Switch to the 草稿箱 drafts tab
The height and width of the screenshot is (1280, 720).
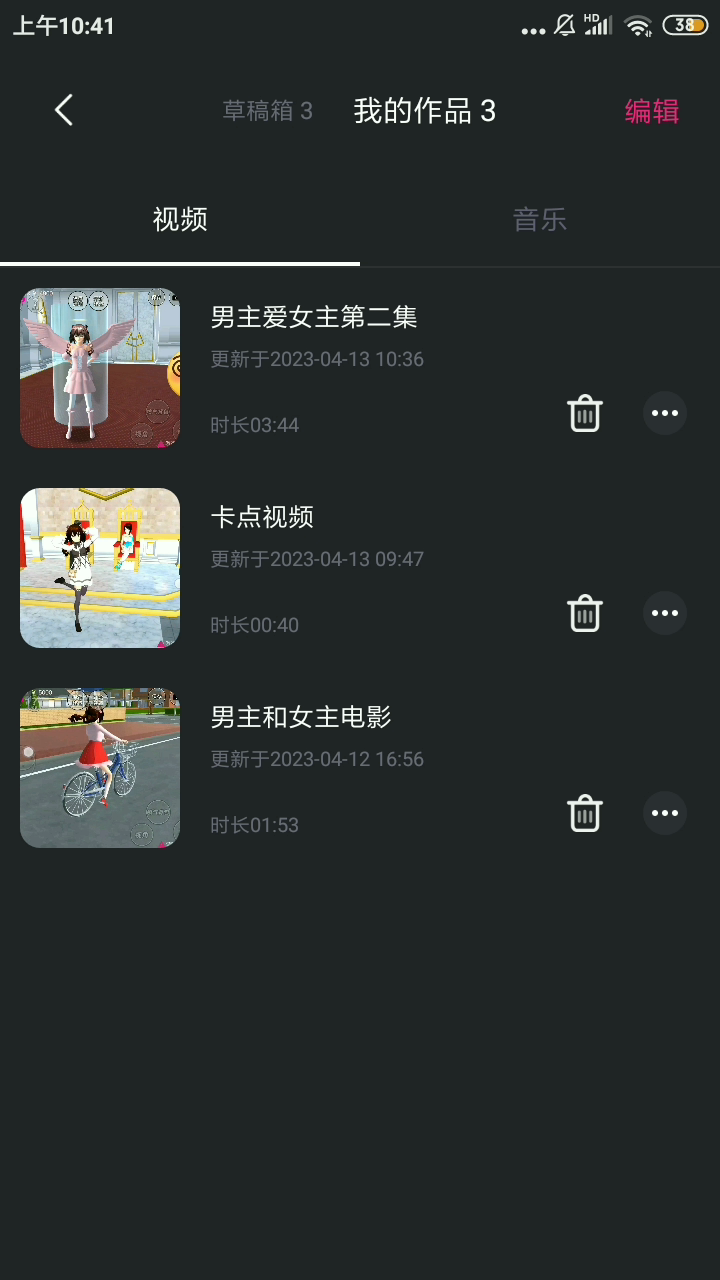pyautogui.click(x=267, y=111)
